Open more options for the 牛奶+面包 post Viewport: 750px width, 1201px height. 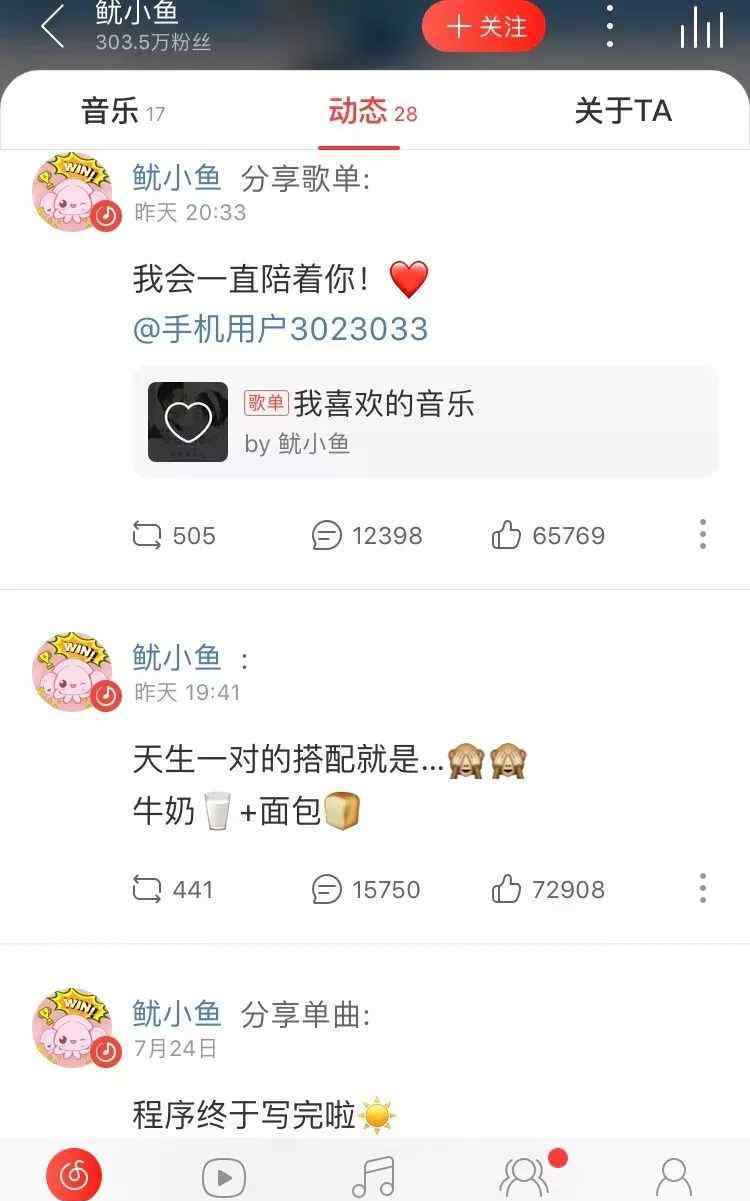pyautogui.click(x=703, y=888)
